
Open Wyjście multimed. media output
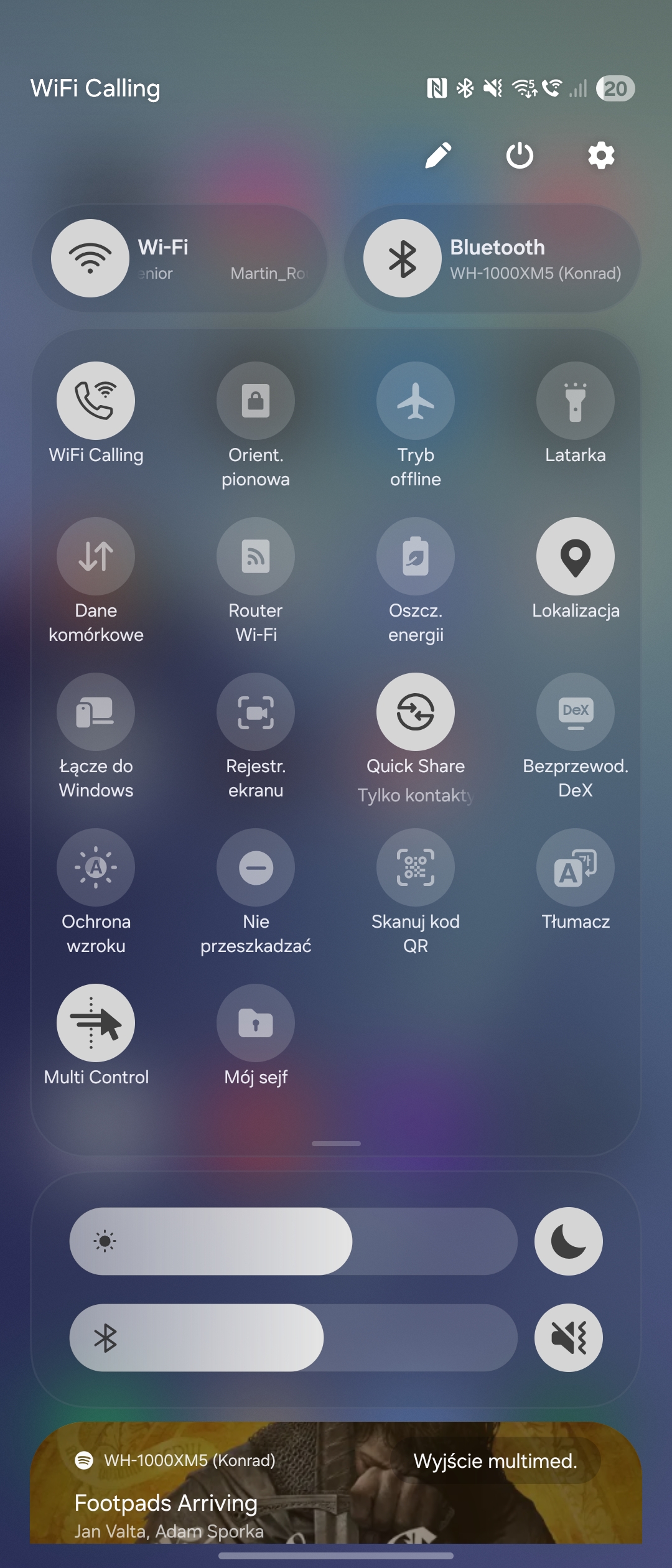click(495, 1461)
